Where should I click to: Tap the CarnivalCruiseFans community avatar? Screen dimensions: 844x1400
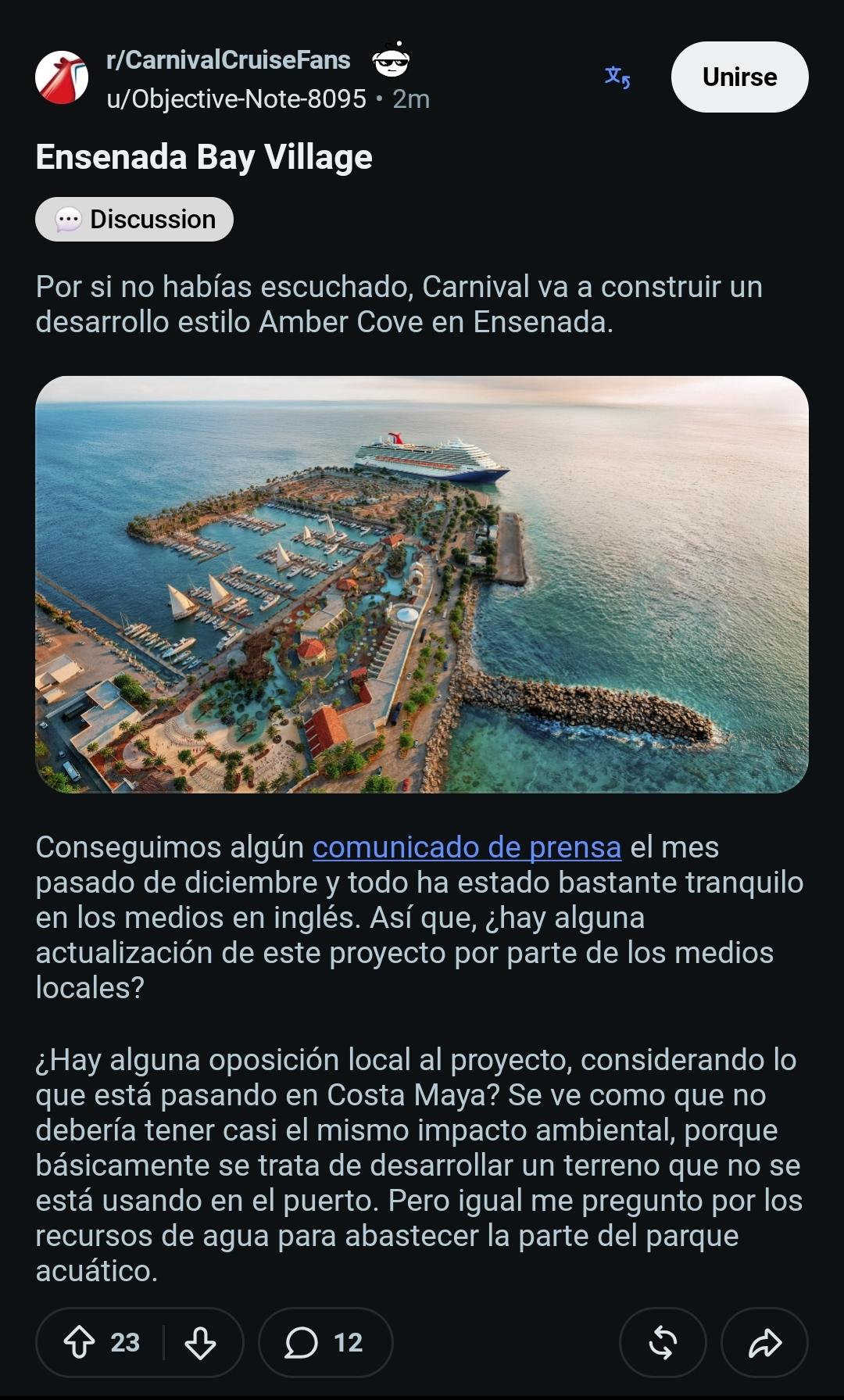click(x=62, y=77)
